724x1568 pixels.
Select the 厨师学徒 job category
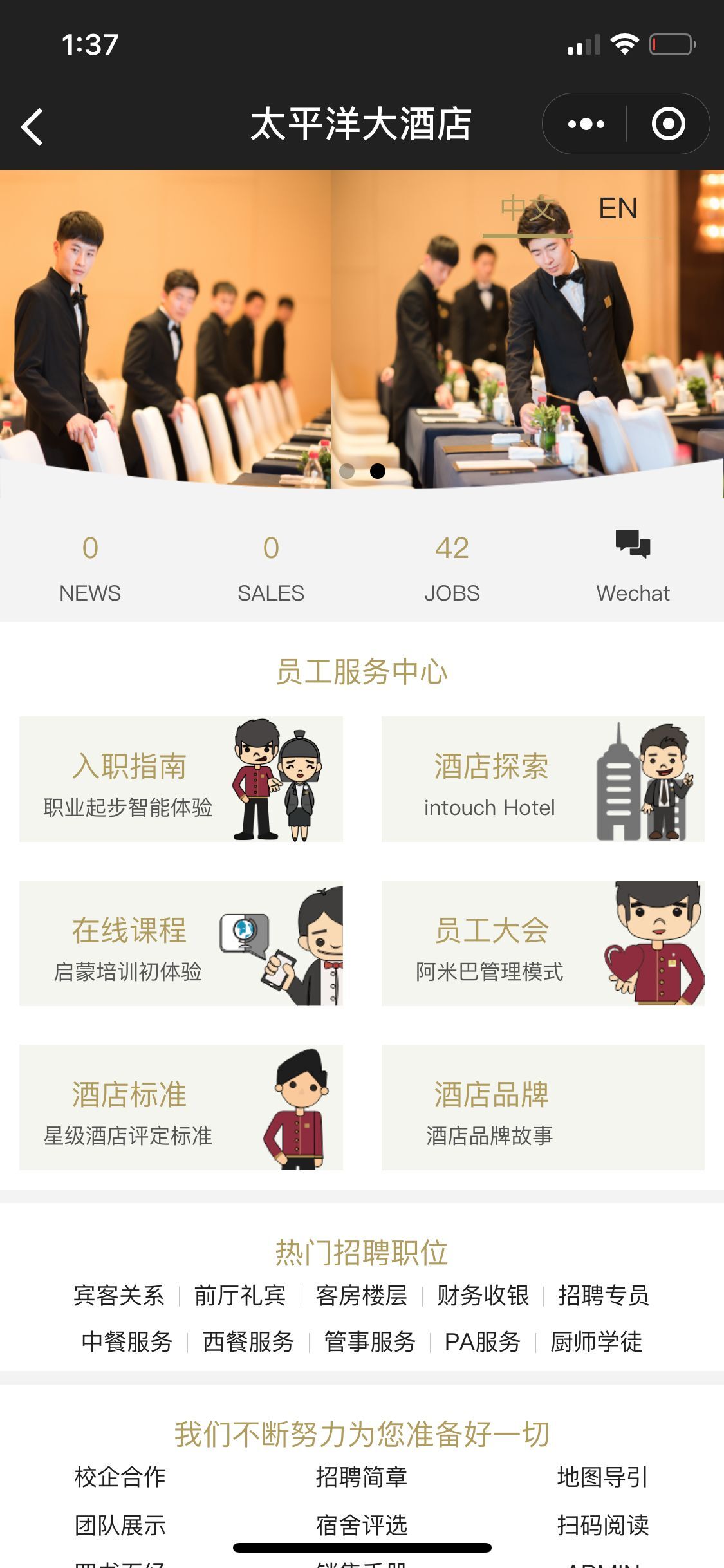(596, 1341)
